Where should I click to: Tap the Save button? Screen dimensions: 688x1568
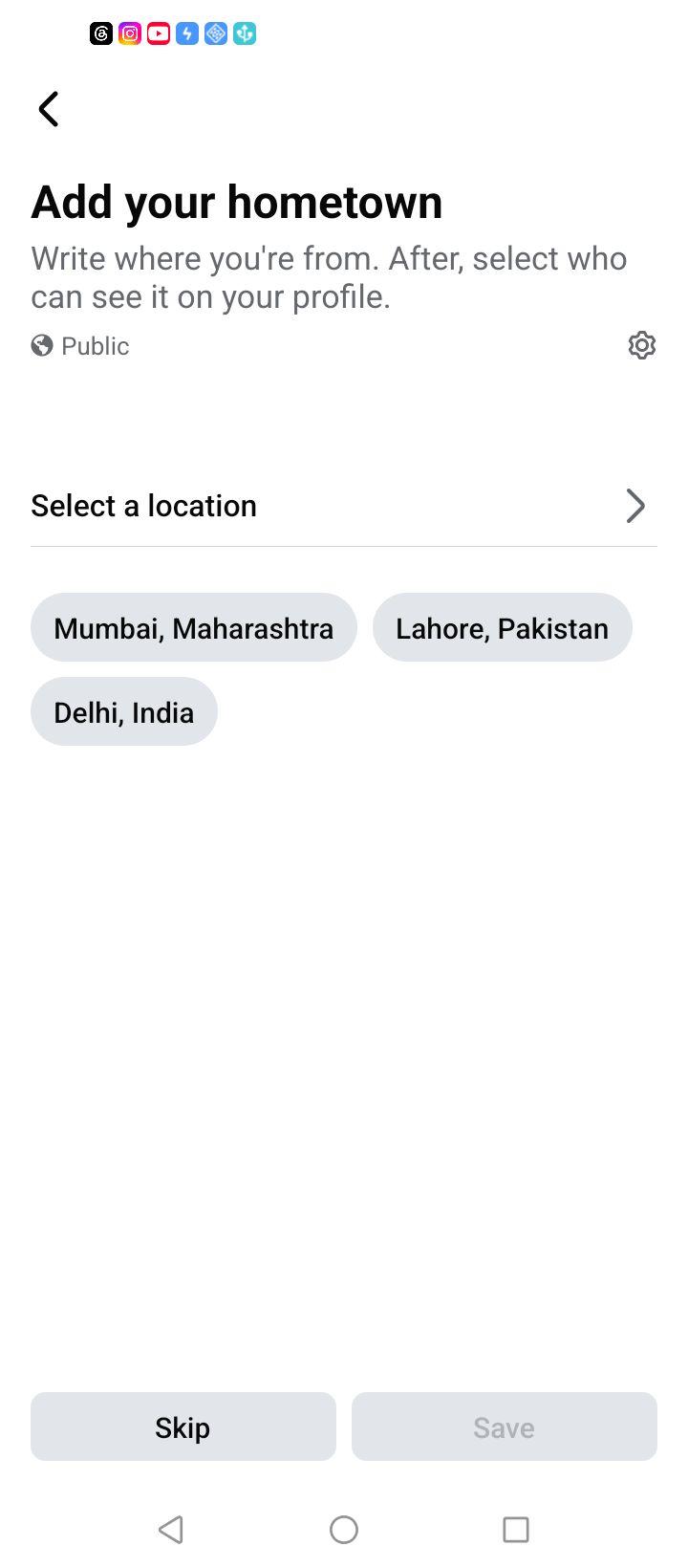click(x=505, y=1426)
